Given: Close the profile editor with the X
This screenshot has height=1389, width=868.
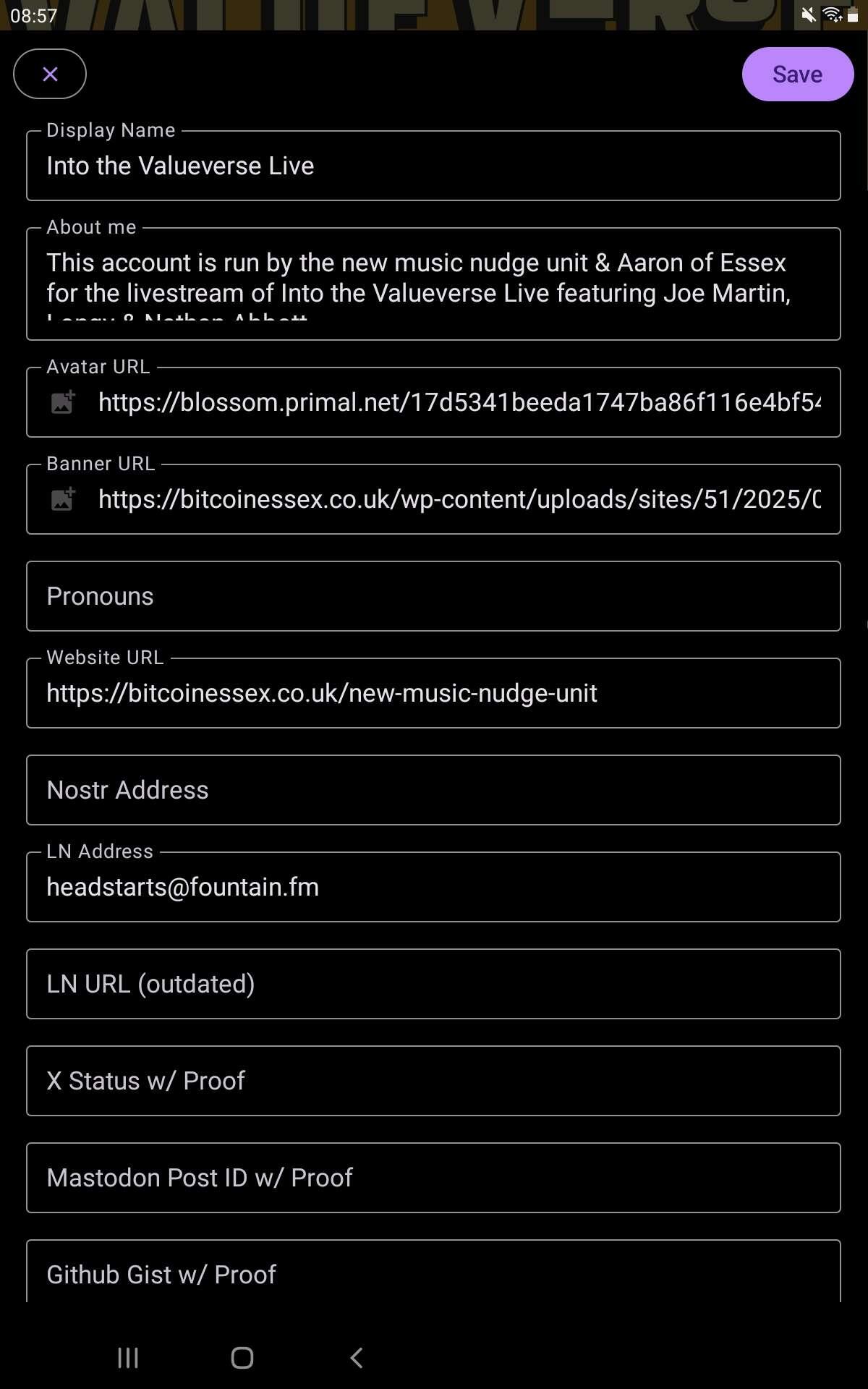Looking at the screenshot, I should point(50,74).
